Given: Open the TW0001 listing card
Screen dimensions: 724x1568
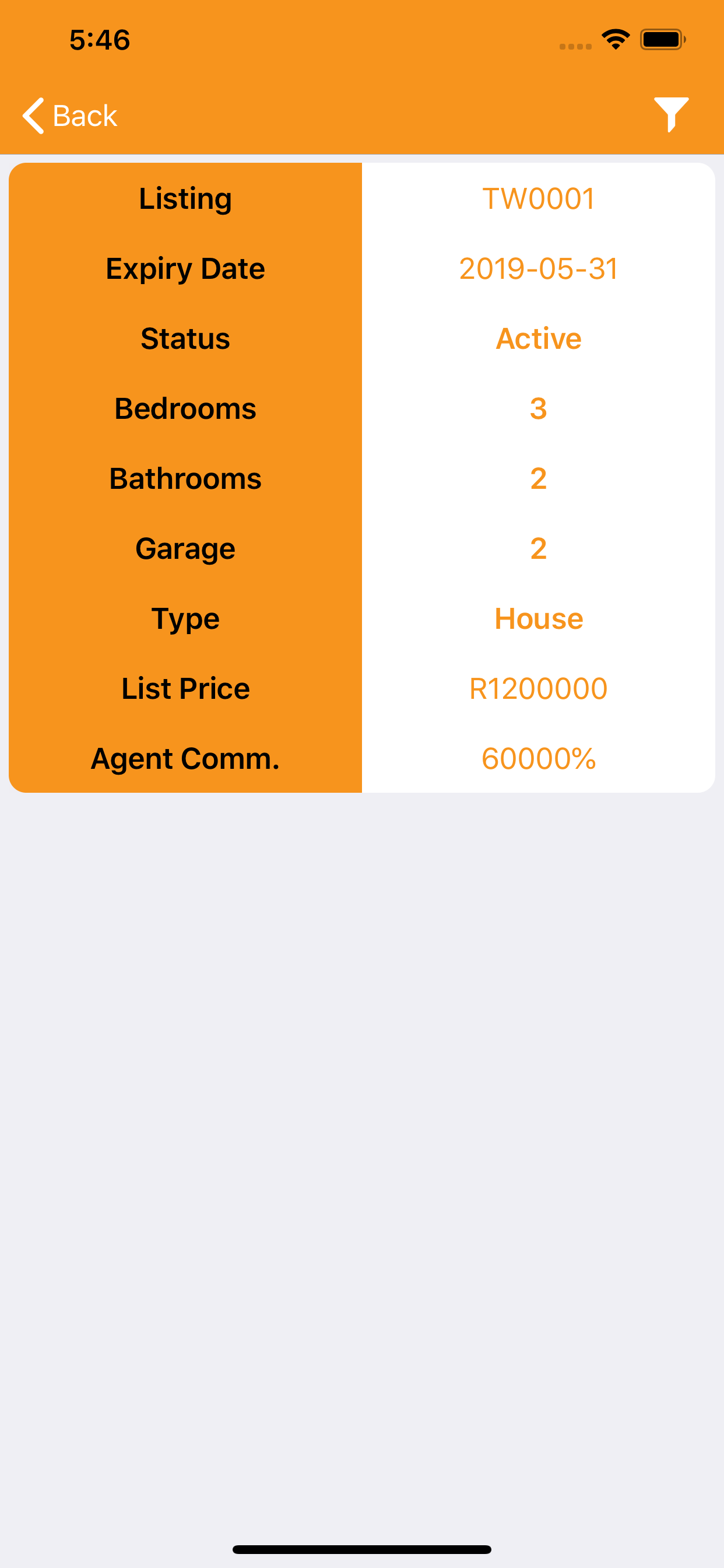Looking at the screenshot, I should 362,477.
